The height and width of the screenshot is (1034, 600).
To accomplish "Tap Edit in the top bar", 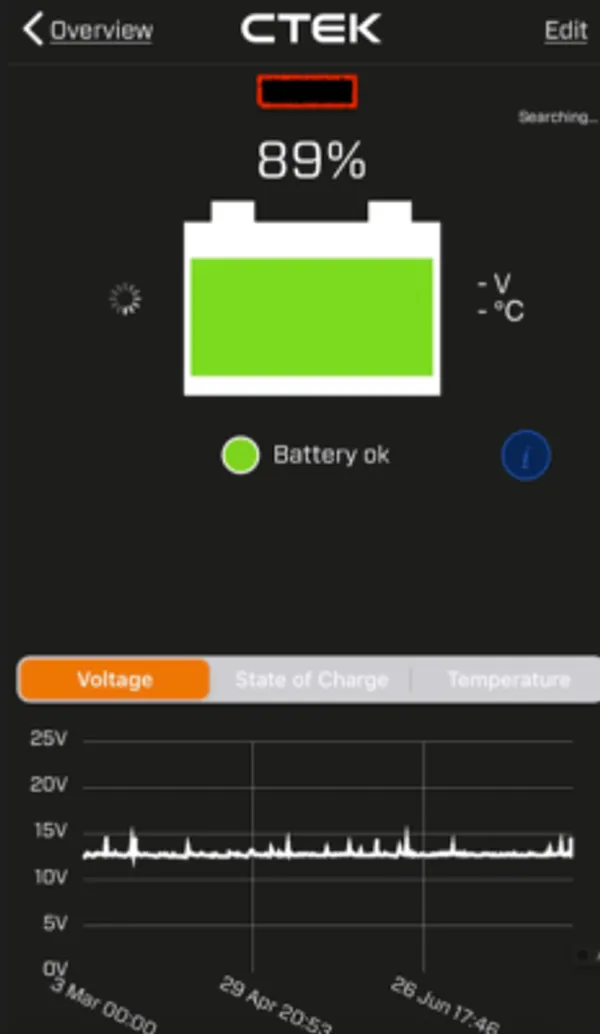I will (565, 30).
